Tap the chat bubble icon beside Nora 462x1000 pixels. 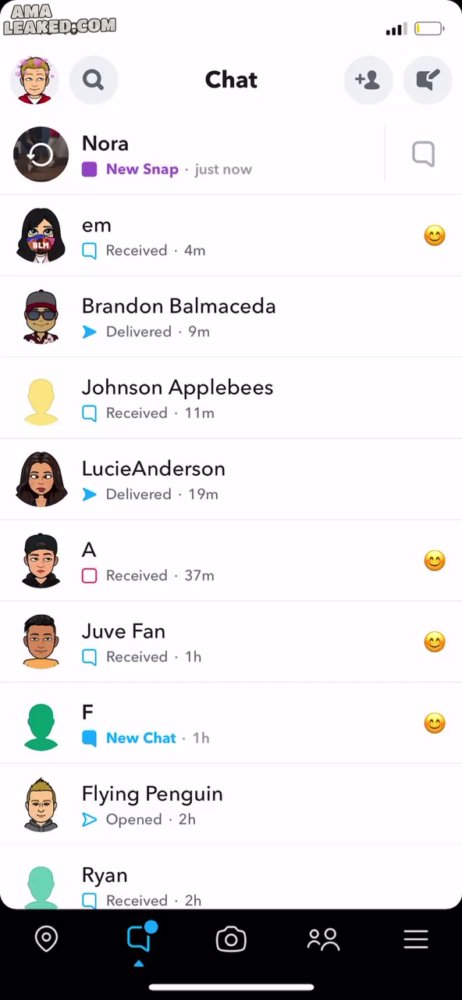423,154
